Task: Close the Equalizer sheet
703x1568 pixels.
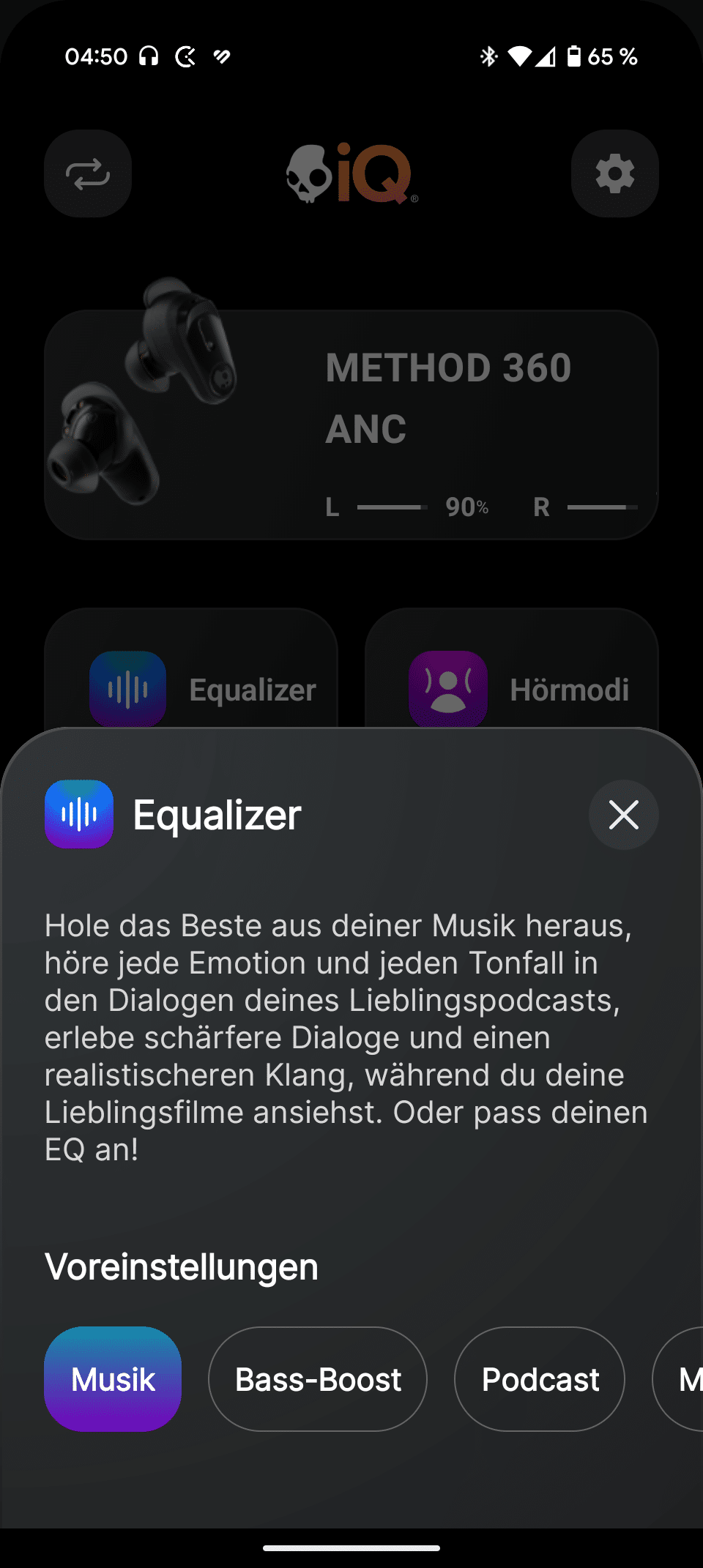Action: coord(623,815)
